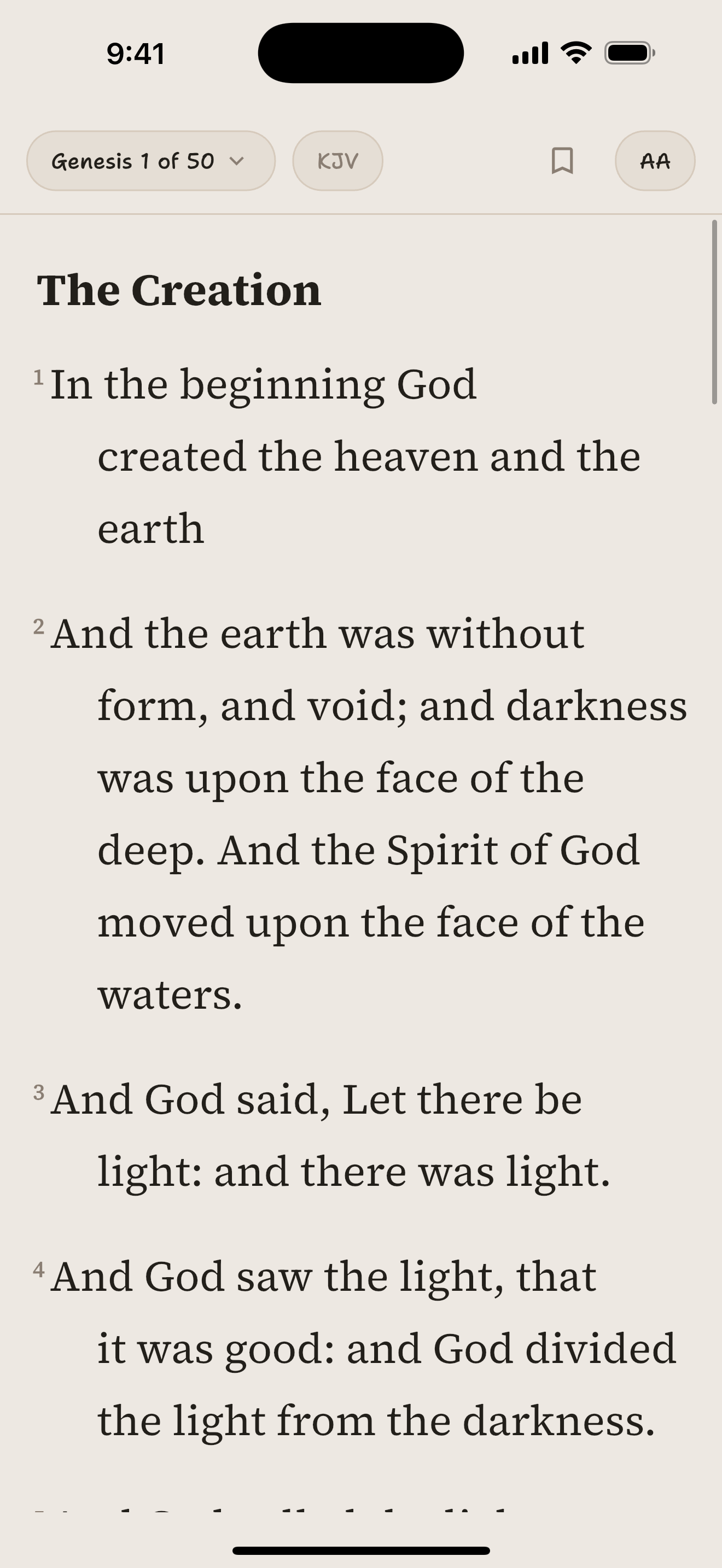This screenshot has width=722, height=1568.
Task: Tap the Genesis 1 of 50 label
Action: click(133, 161)
